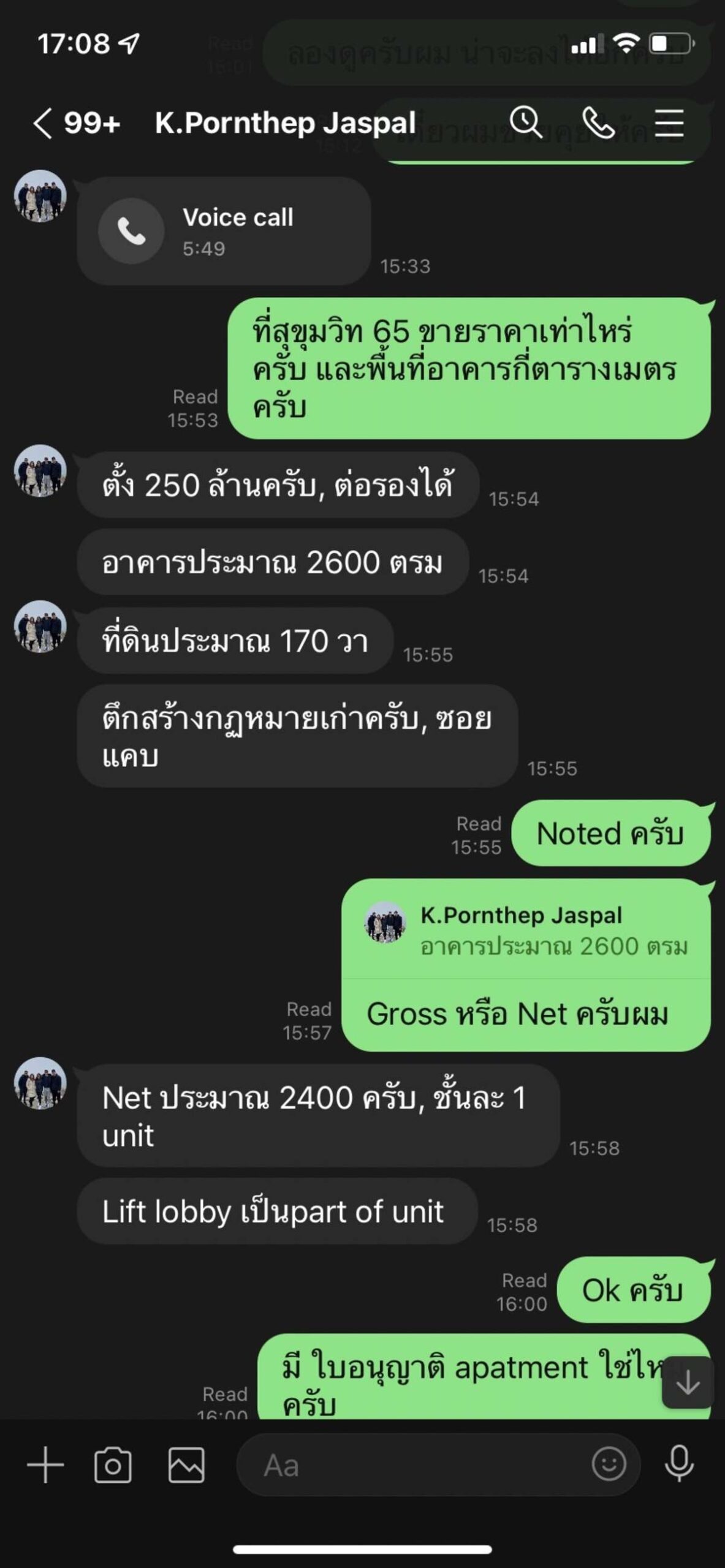Viewport: 725px width, 1568px height.
Task: Start a call with K.Pornthep Jaspal
Action: (598, 123)
